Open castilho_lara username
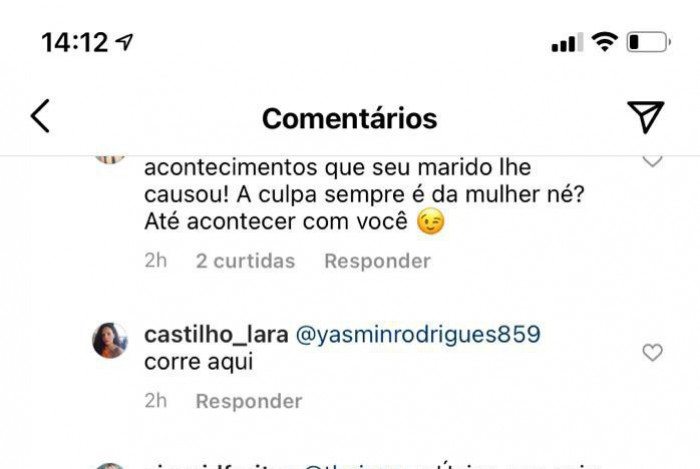 tap(215, 334)
